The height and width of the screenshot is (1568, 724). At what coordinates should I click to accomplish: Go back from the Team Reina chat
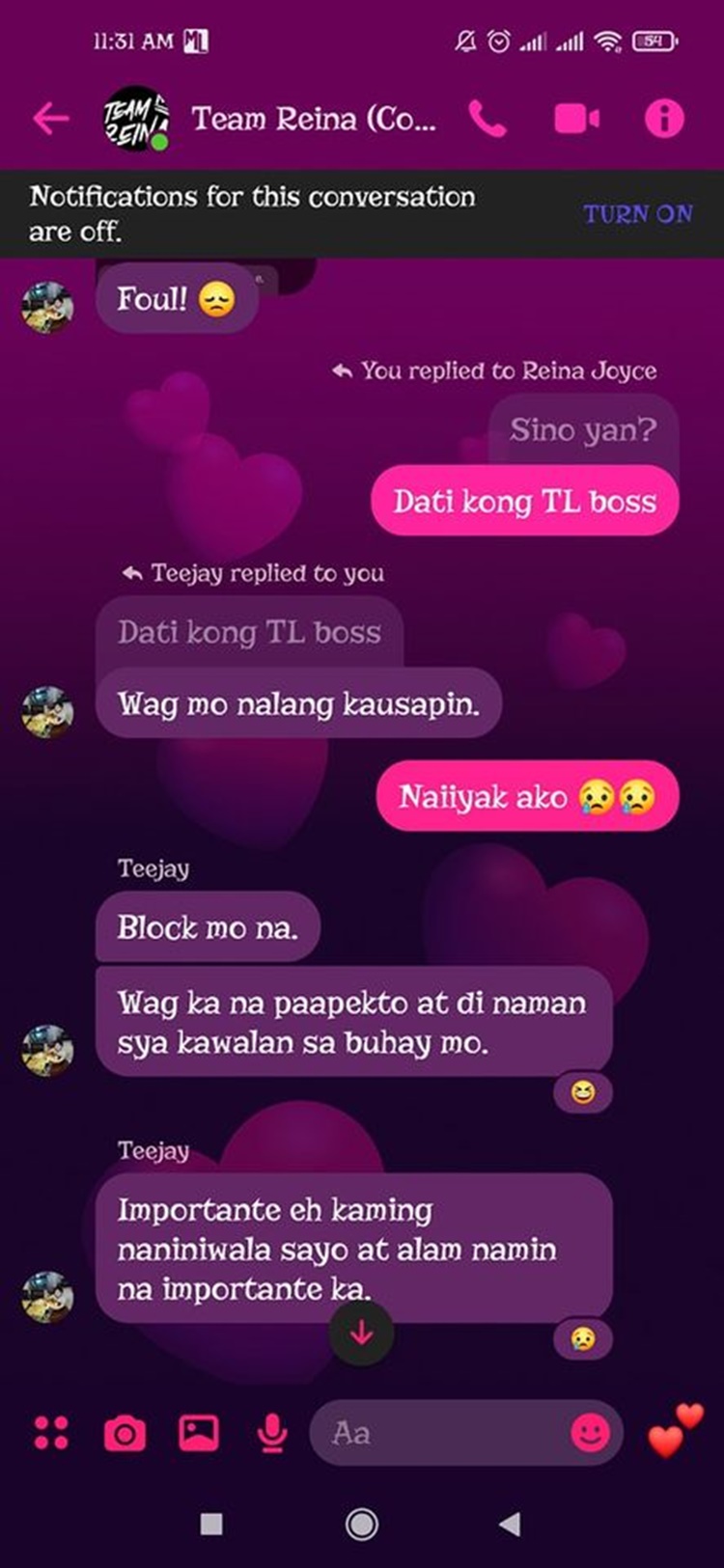(50, 119)
